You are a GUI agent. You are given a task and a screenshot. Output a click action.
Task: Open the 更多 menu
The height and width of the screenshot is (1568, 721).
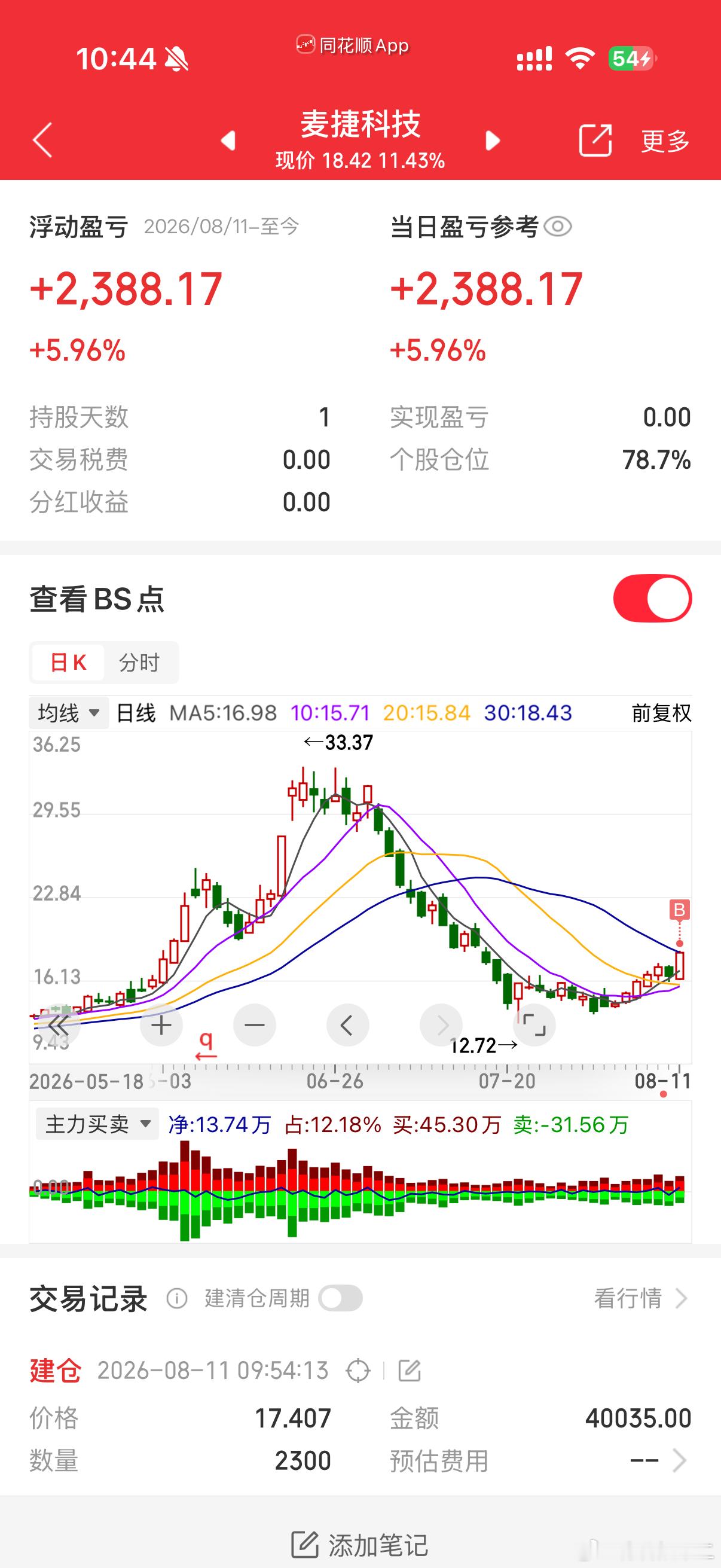coord(665,141)
